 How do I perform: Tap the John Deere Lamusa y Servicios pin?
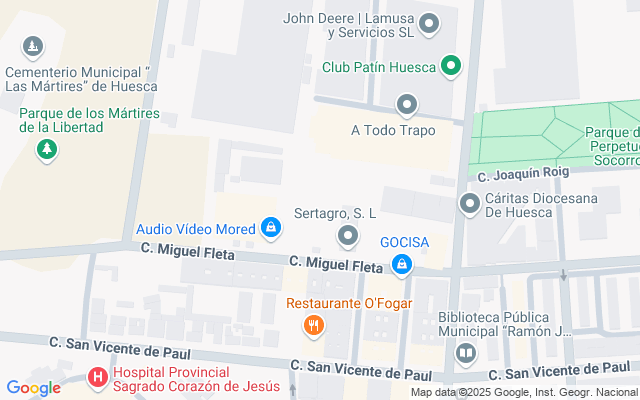pos(430,24)
